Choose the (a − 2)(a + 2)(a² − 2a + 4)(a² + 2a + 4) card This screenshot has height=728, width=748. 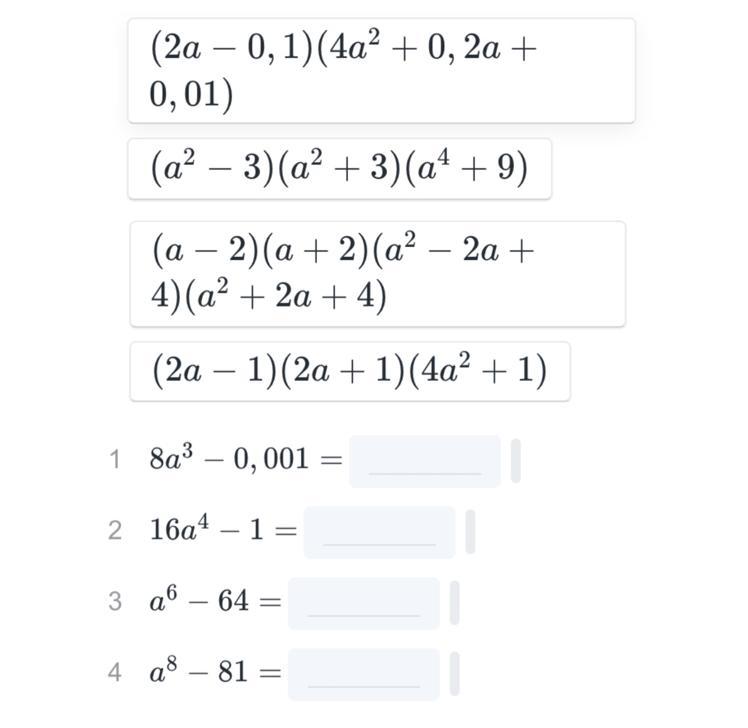[378, 274]
